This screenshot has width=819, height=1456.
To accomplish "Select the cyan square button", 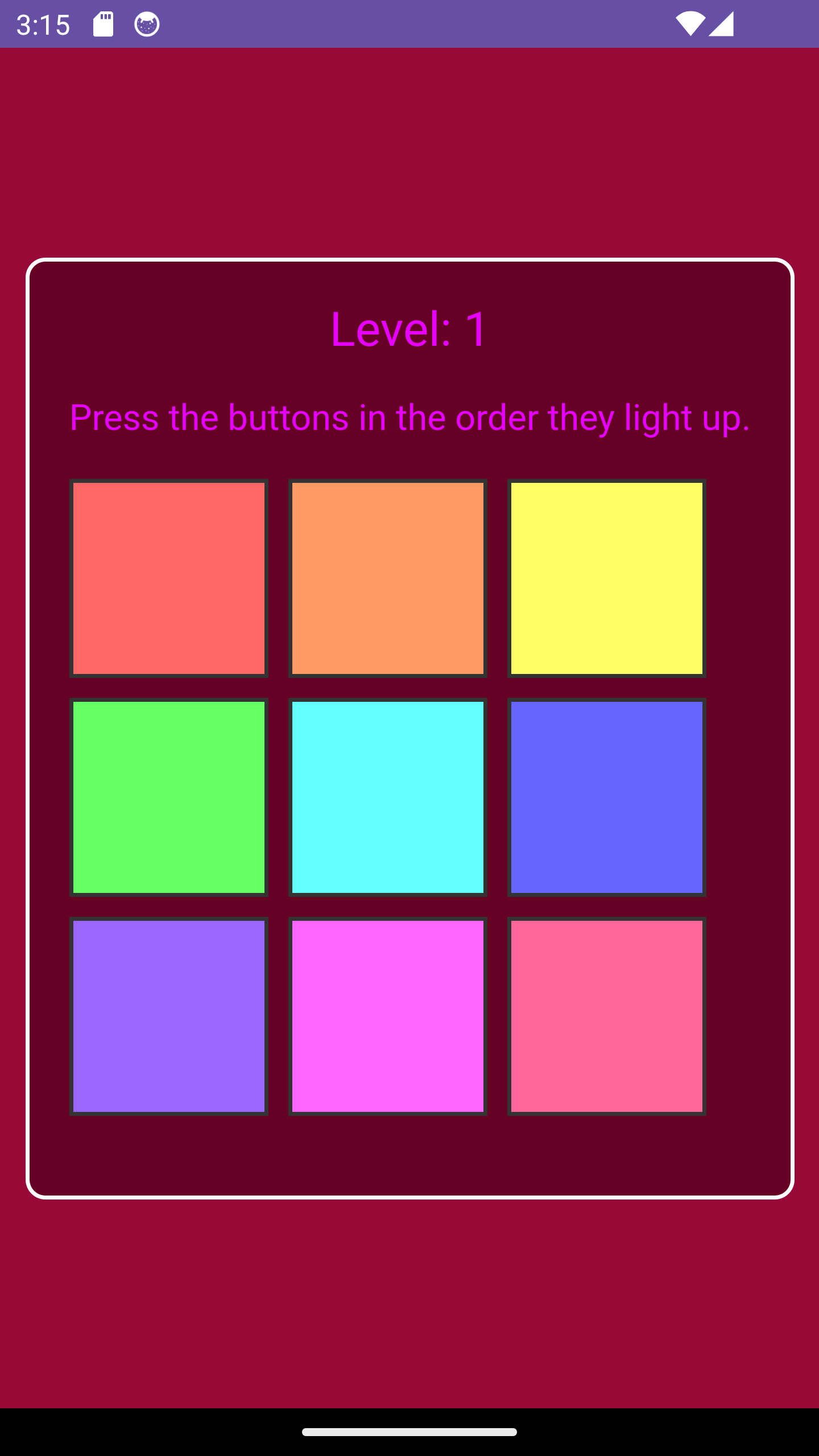I will point(388,797).
